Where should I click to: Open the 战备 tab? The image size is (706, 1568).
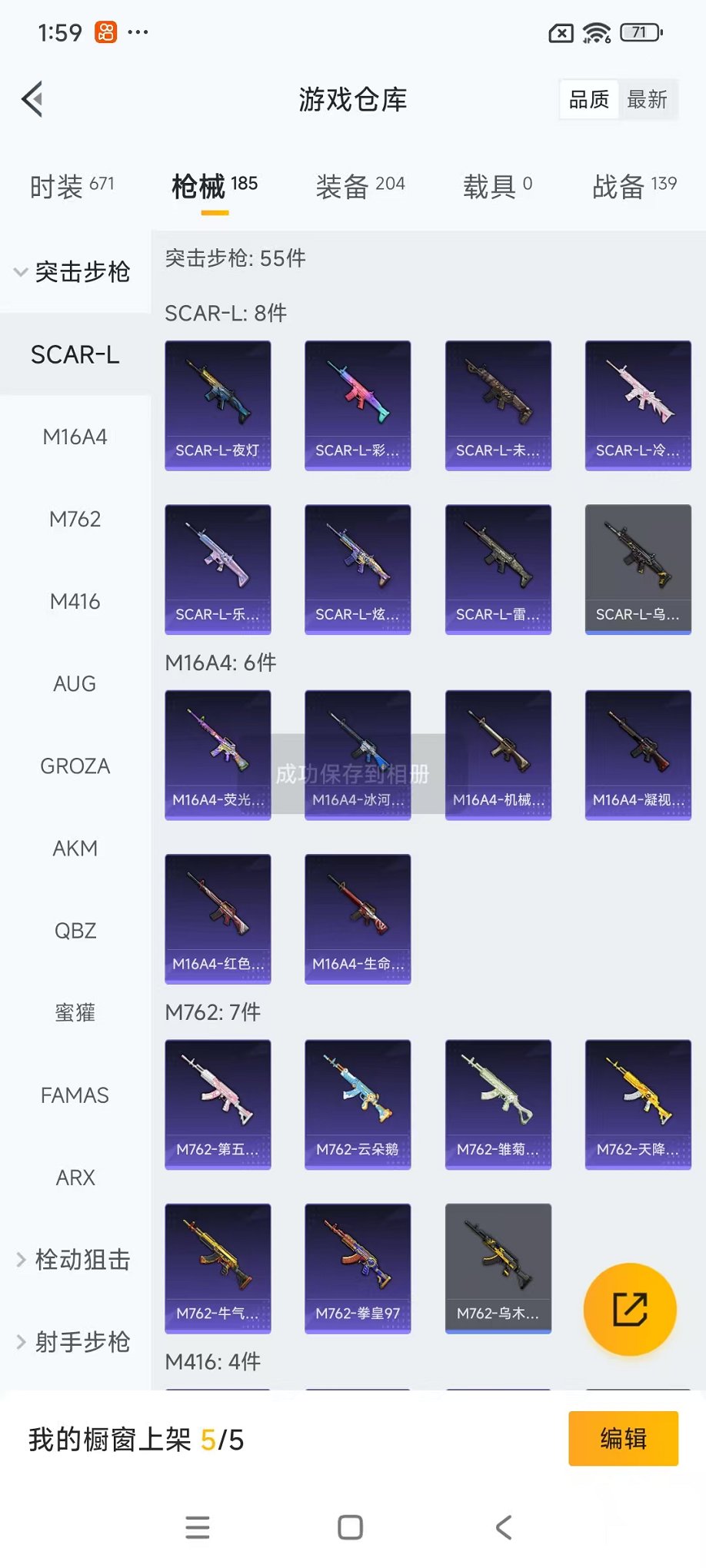point(634,186)
